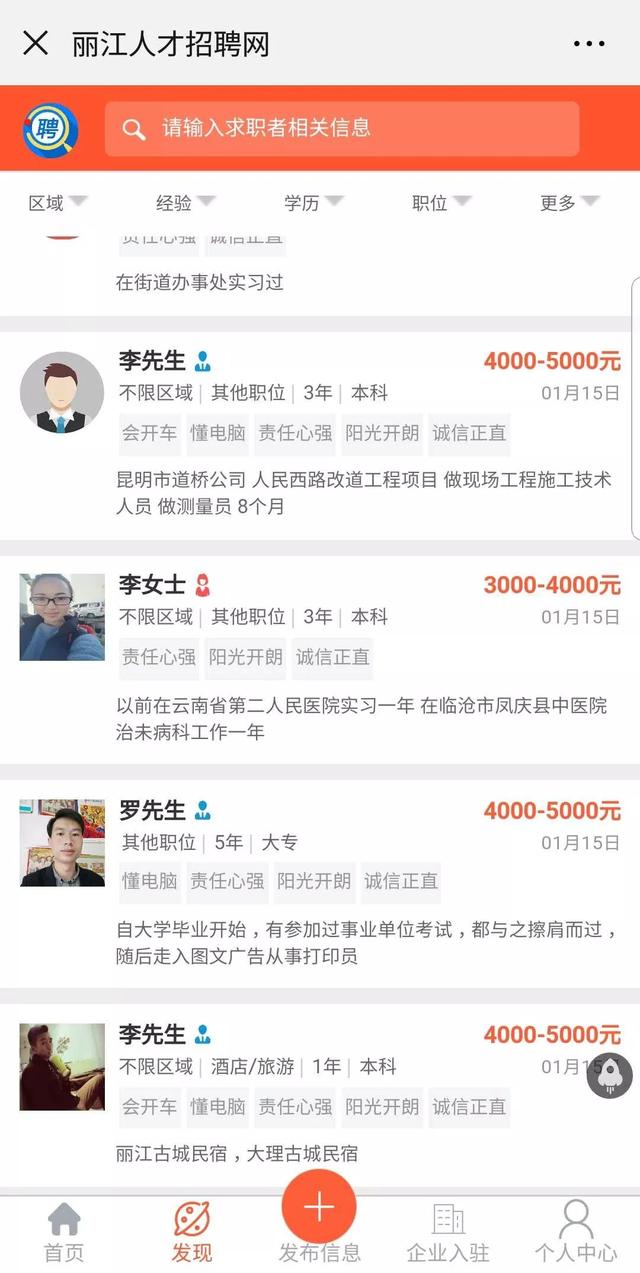
Task: Open the 学历 filter dropdown
Action: click(314, 203)
